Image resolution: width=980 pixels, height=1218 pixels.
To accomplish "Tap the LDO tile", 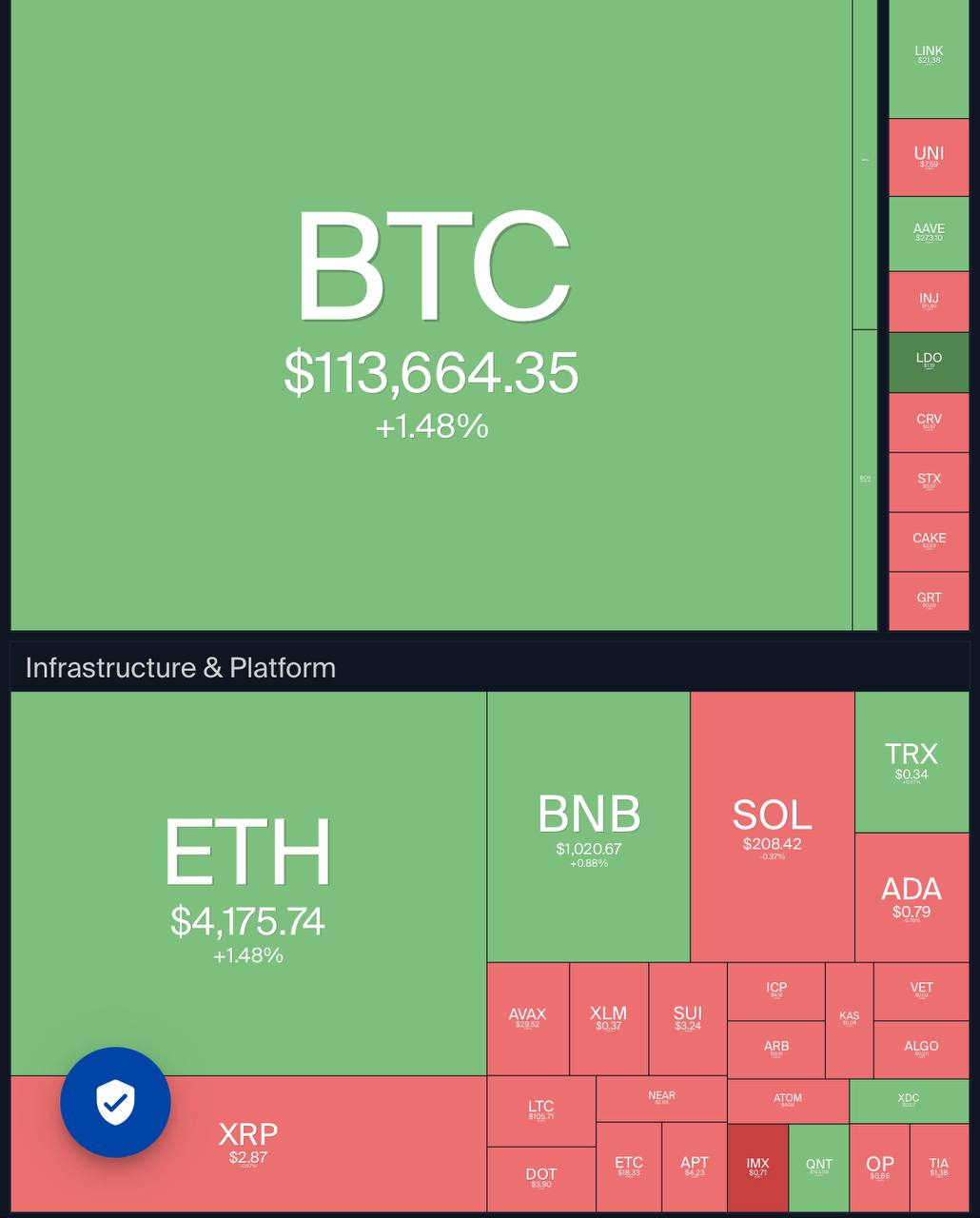I will coord(929,362).
